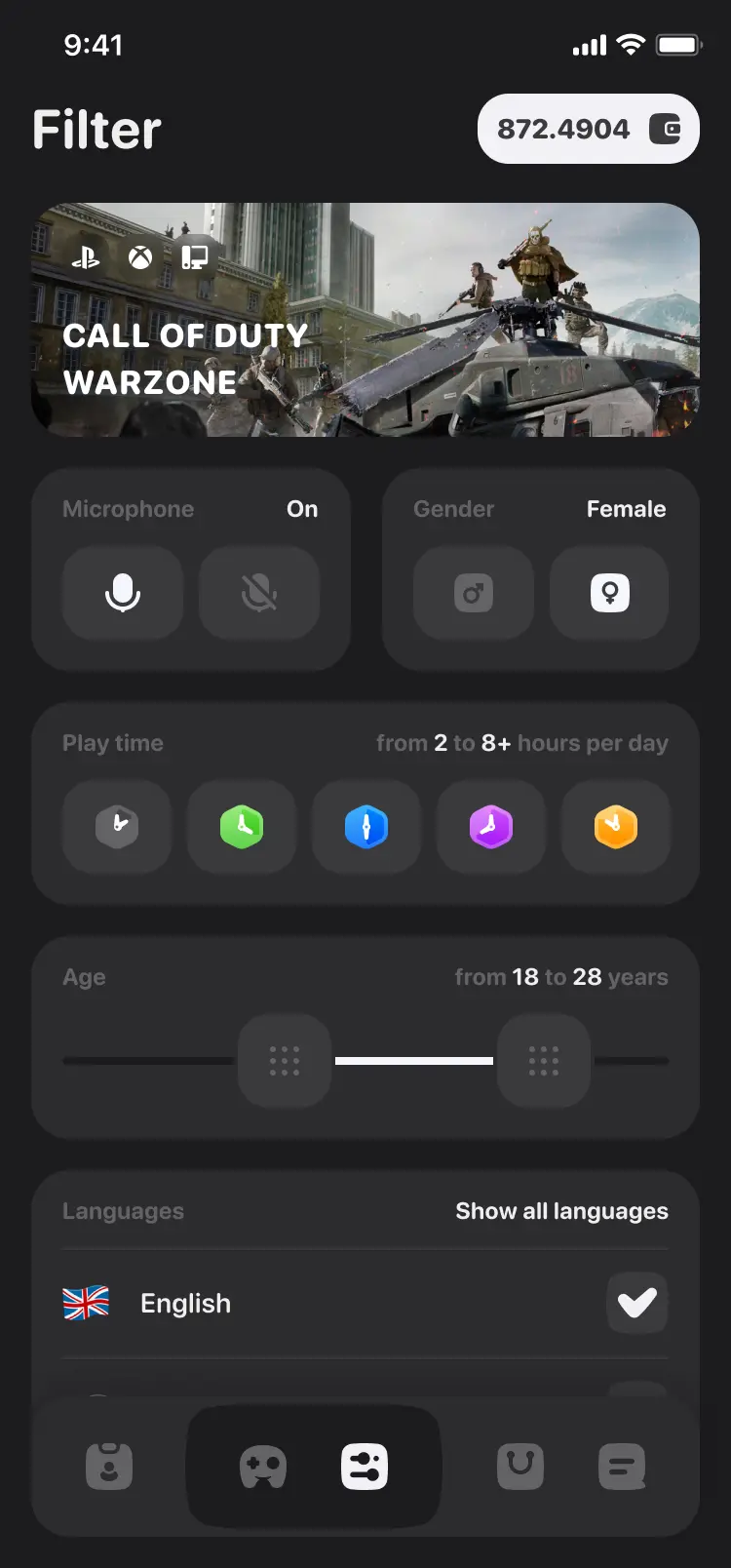Tap the minimum age slider handle
Viewport: 731px width, 1568px height.
285,1060
